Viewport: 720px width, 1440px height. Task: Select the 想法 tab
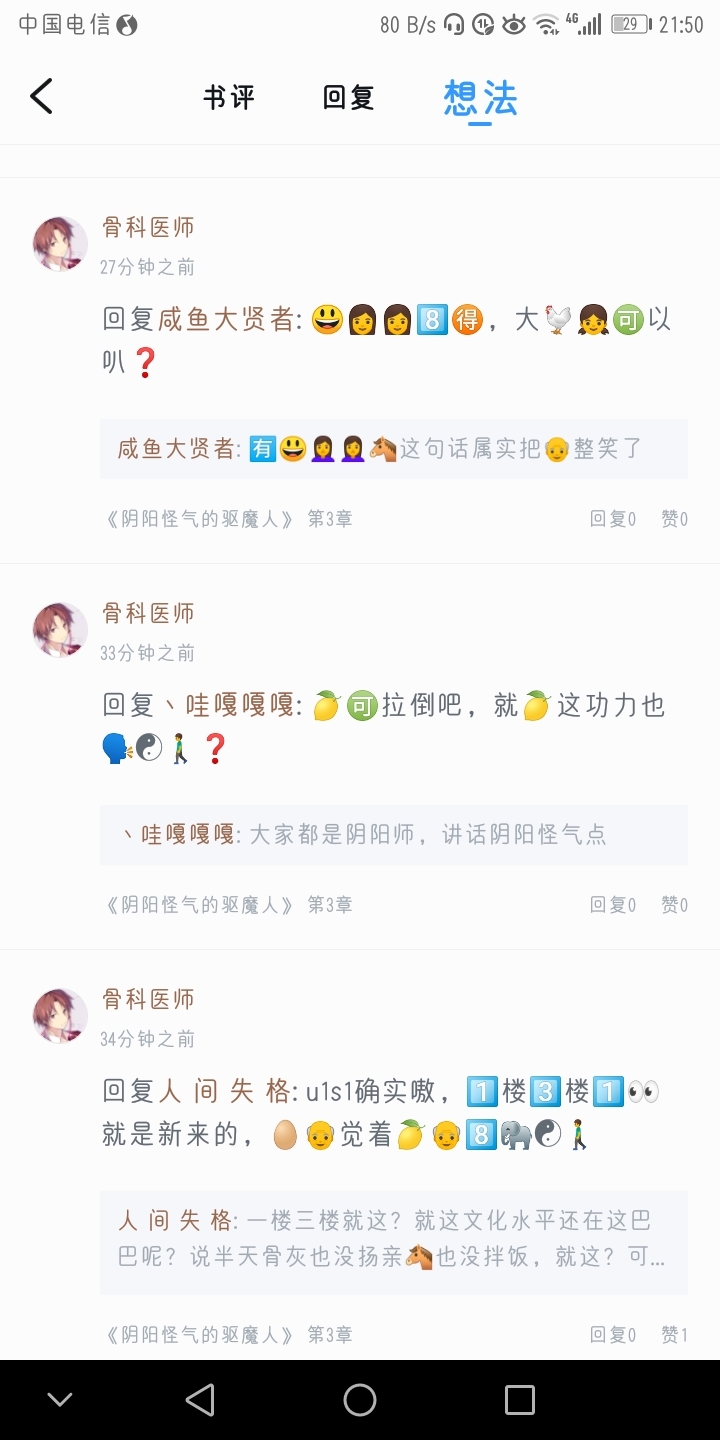coord(480,98)
